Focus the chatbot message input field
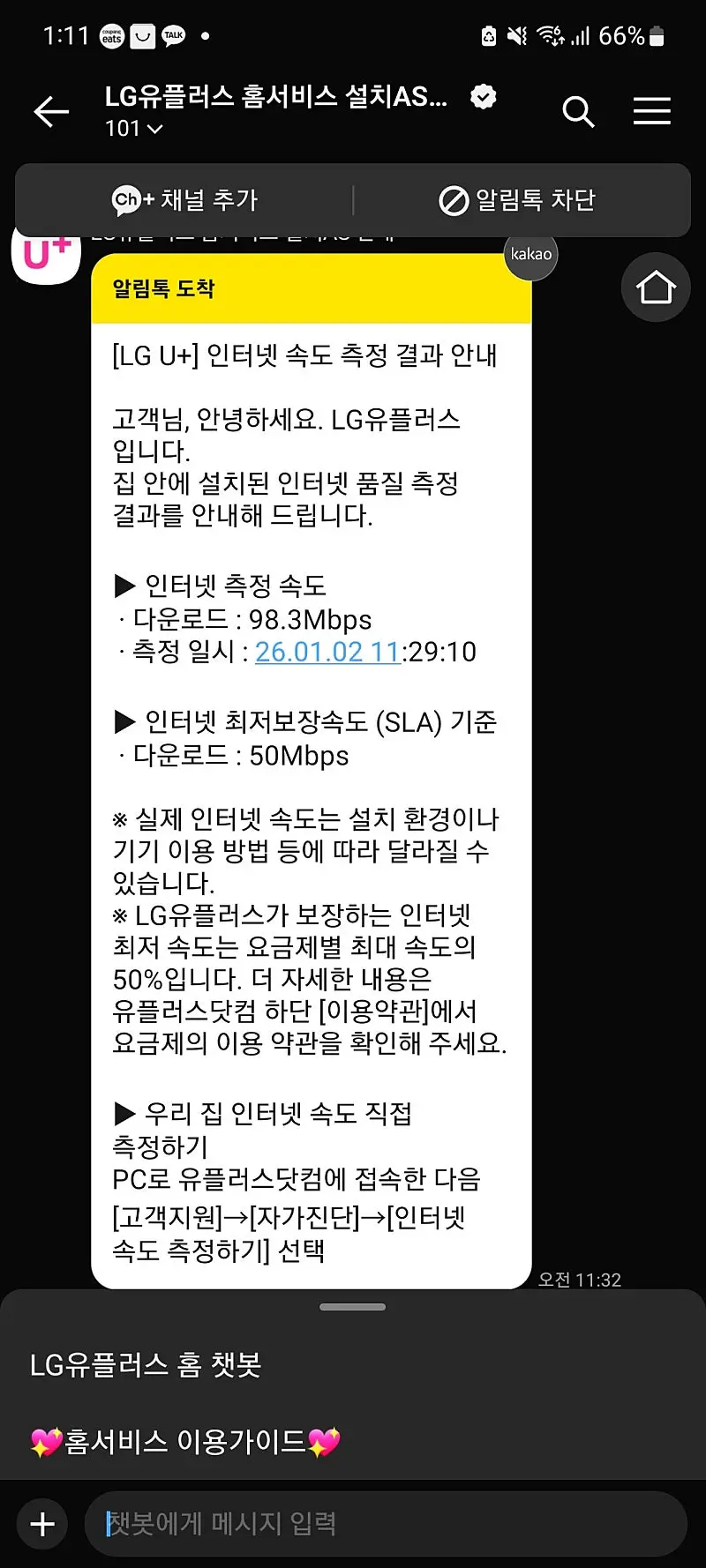The image size is (706, 1568). (385, 1524)
